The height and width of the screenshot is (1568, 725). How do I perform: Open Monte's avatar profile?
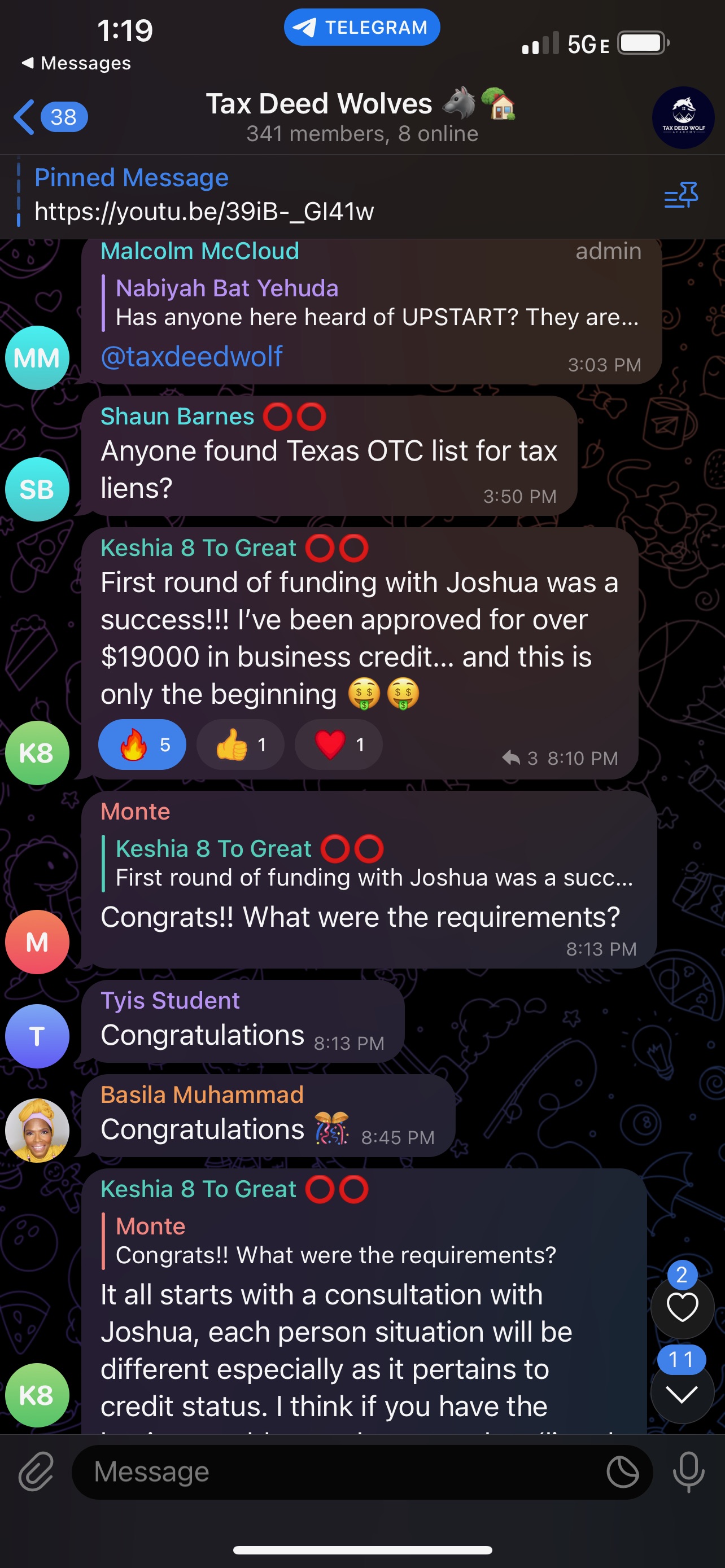tap(37, 941)
